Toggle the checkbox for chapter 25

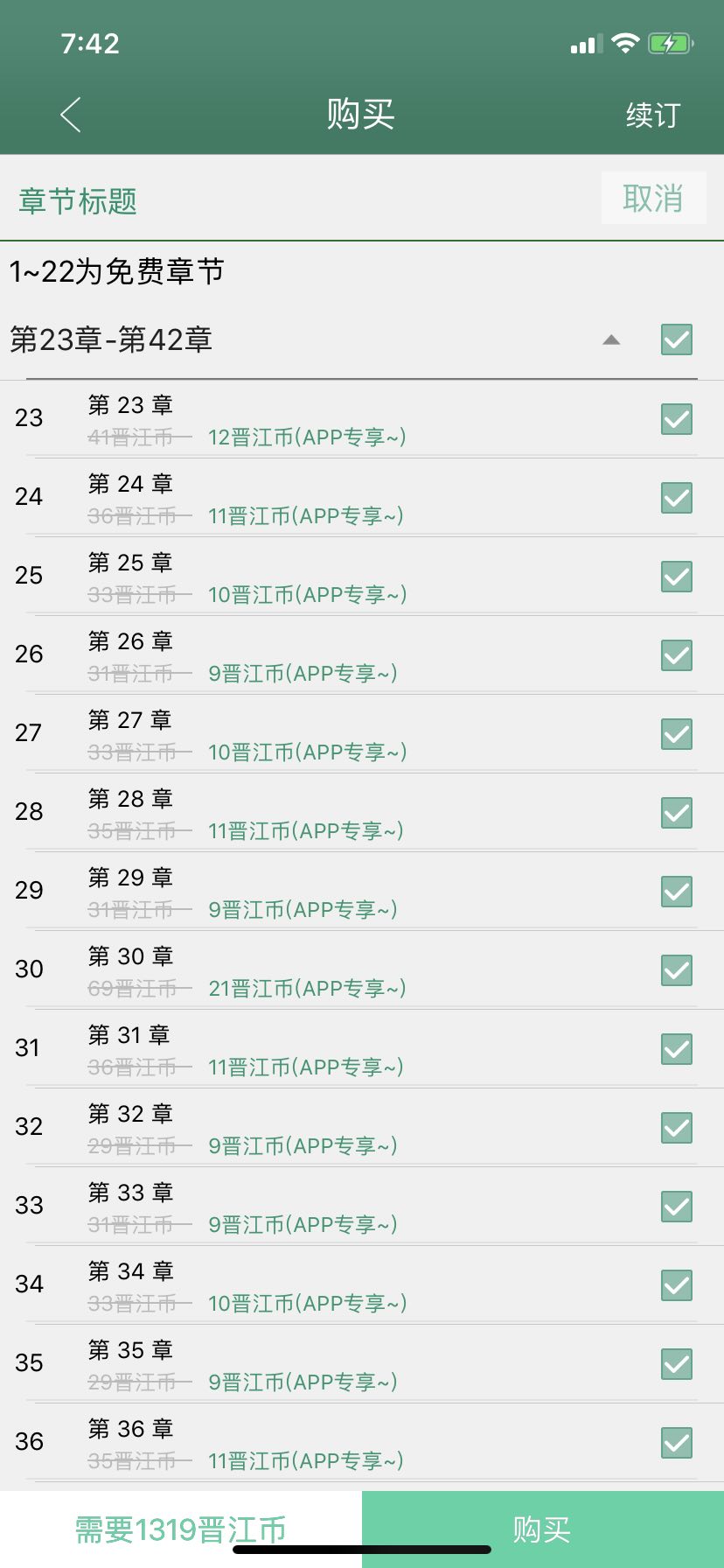[x=677, y=577]
